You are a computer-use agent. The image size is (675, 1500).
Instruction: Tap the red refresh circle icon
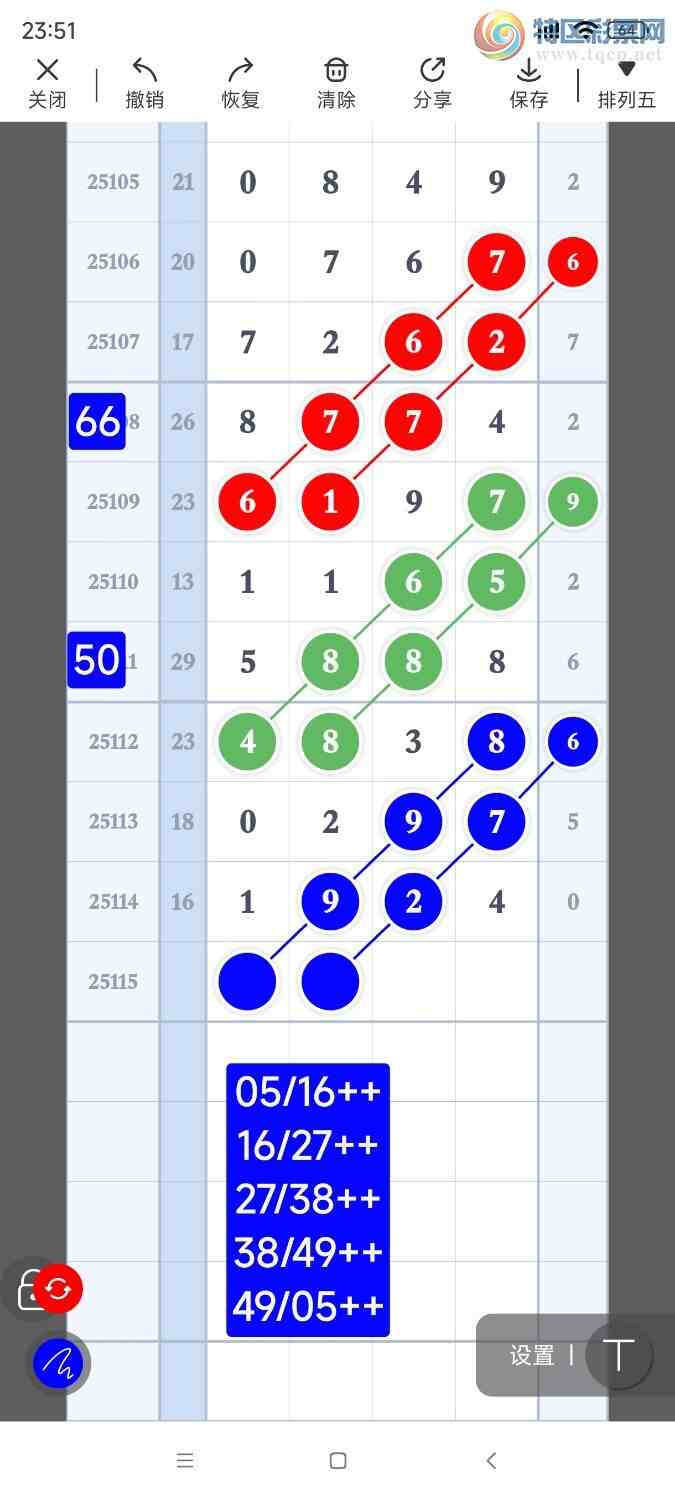pyautogui.click(x=58, y=1289)
